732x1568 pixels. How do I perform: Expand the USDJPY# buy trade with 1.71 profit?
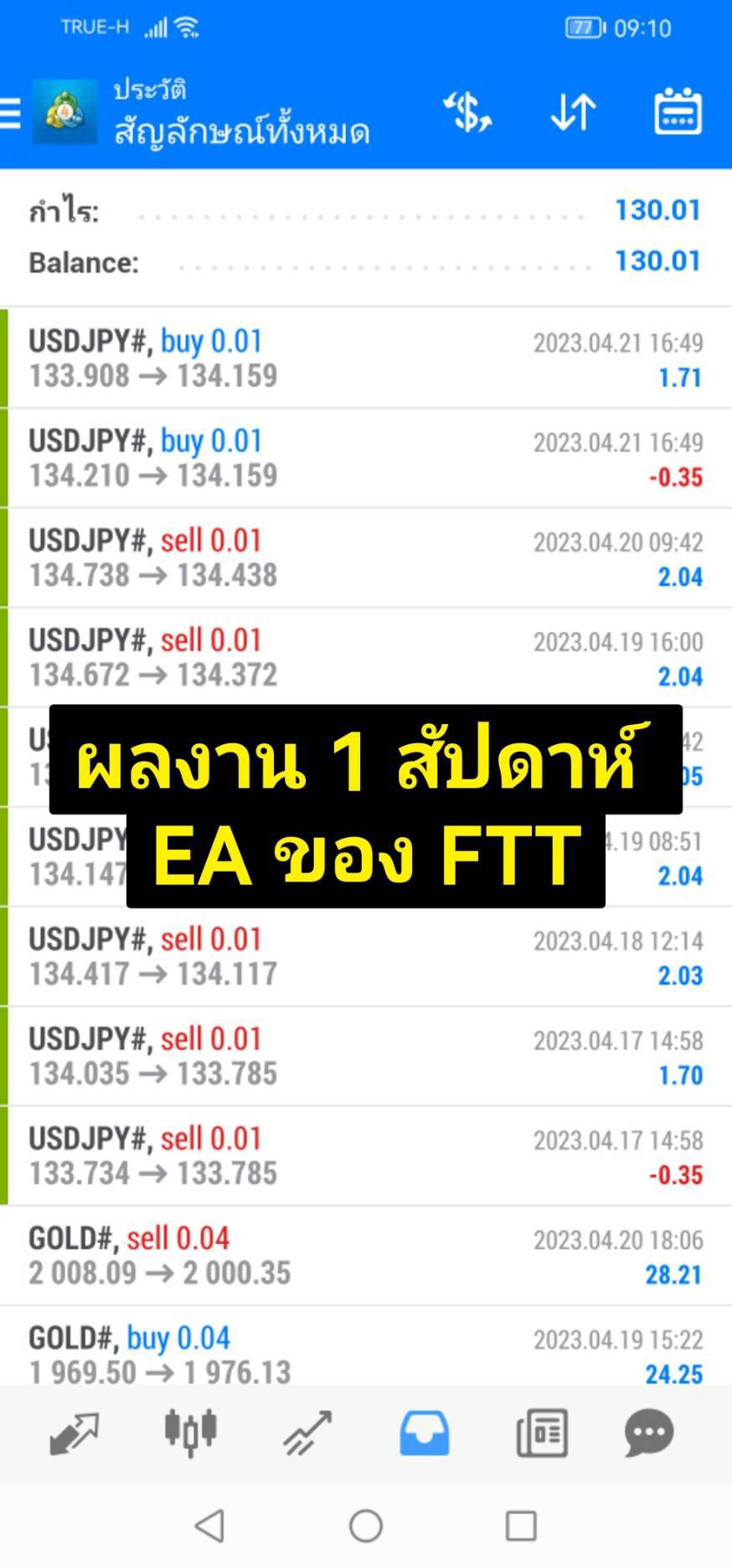366,359
